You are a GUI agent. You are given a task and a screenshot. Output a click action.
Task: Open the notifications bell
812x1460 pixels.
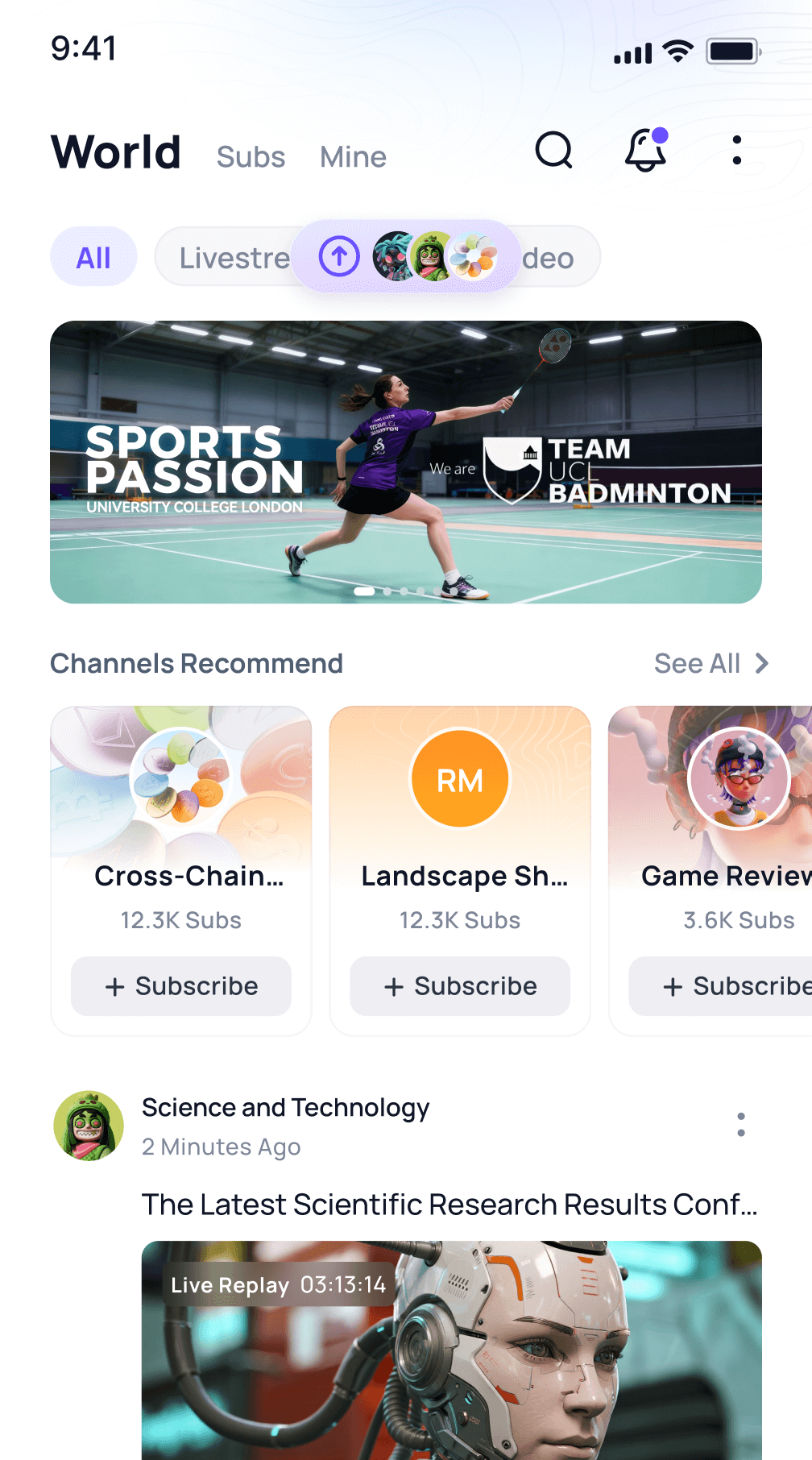click(x=646, y=150)
